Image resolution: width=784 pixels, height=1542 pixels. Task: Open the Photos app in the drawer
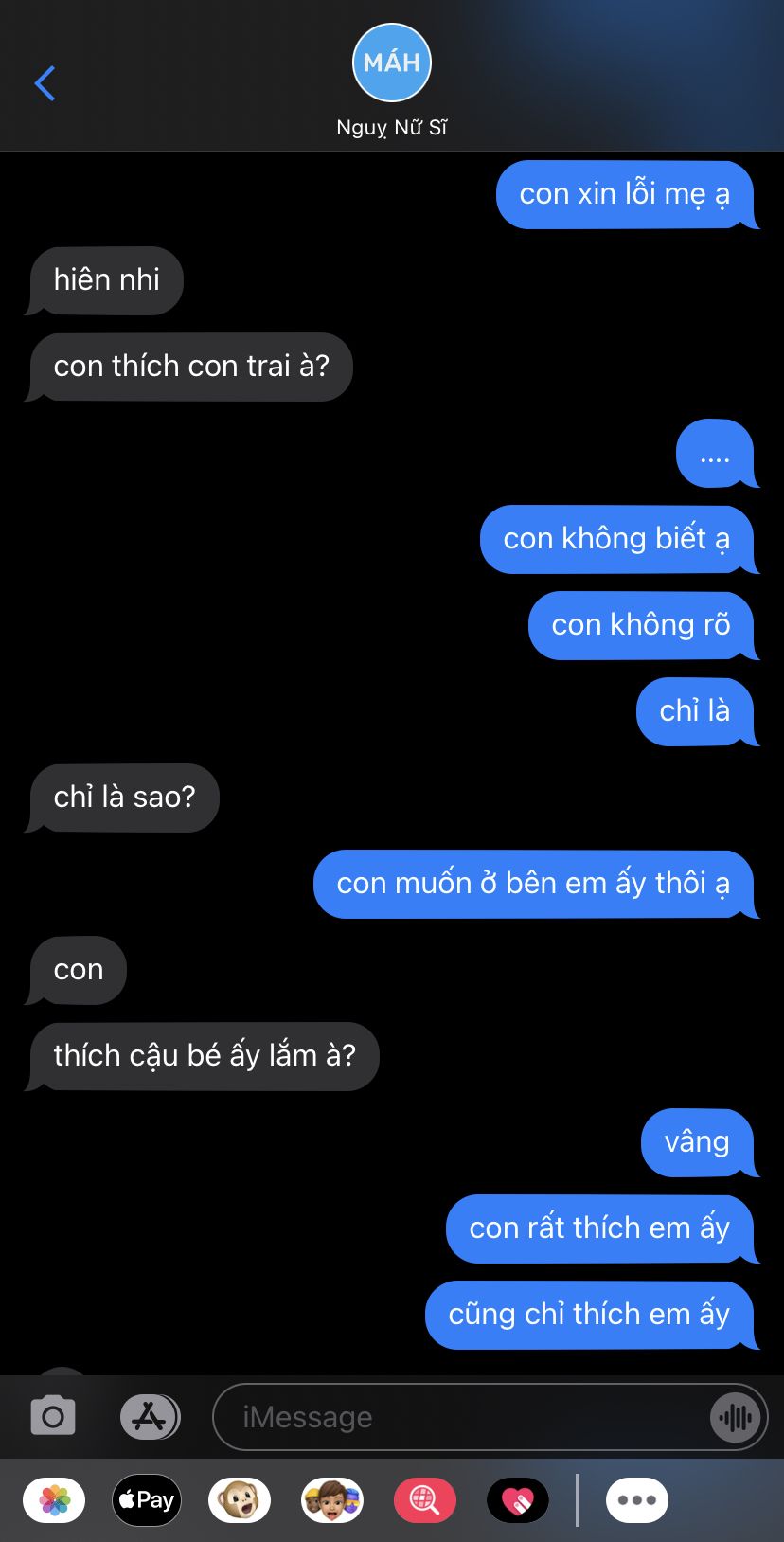click(54, 1500)
